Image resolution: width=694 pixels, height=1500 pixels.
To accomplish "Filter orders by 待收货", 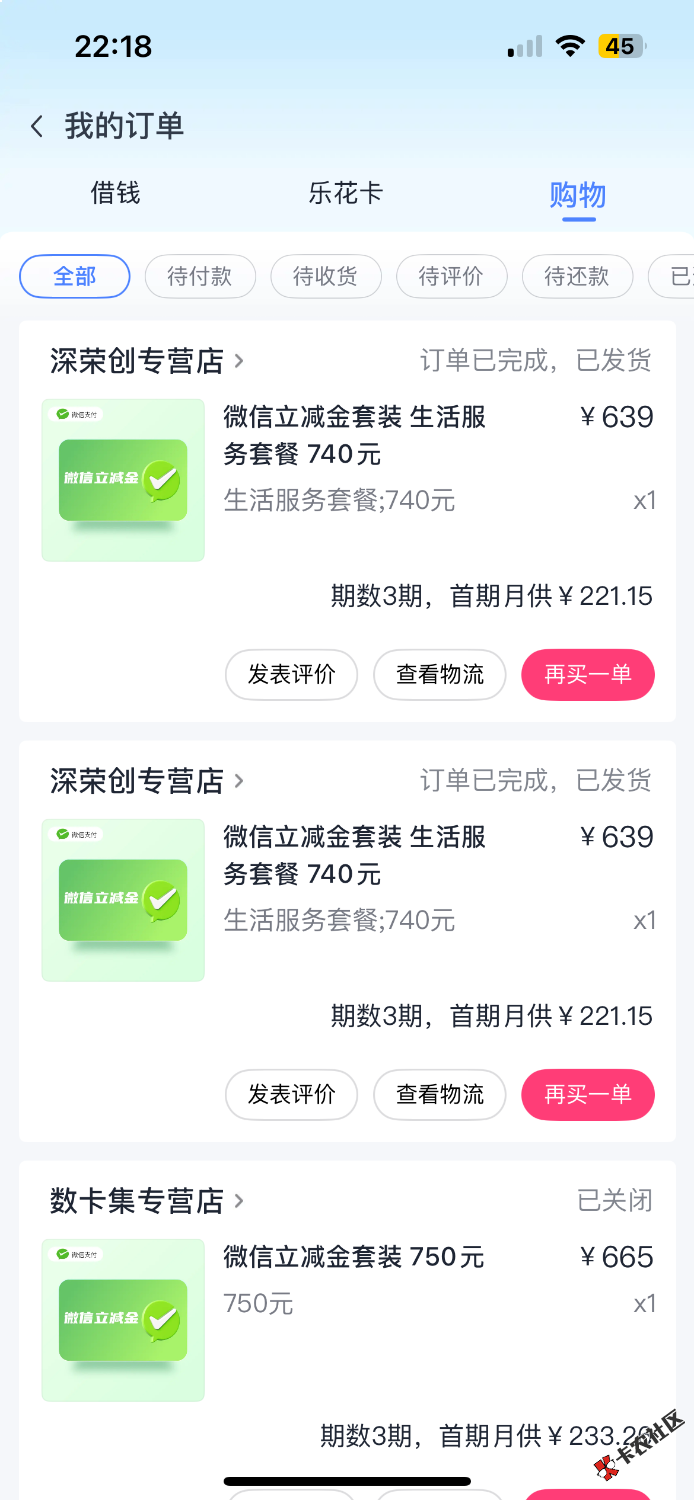I will 325,277.
